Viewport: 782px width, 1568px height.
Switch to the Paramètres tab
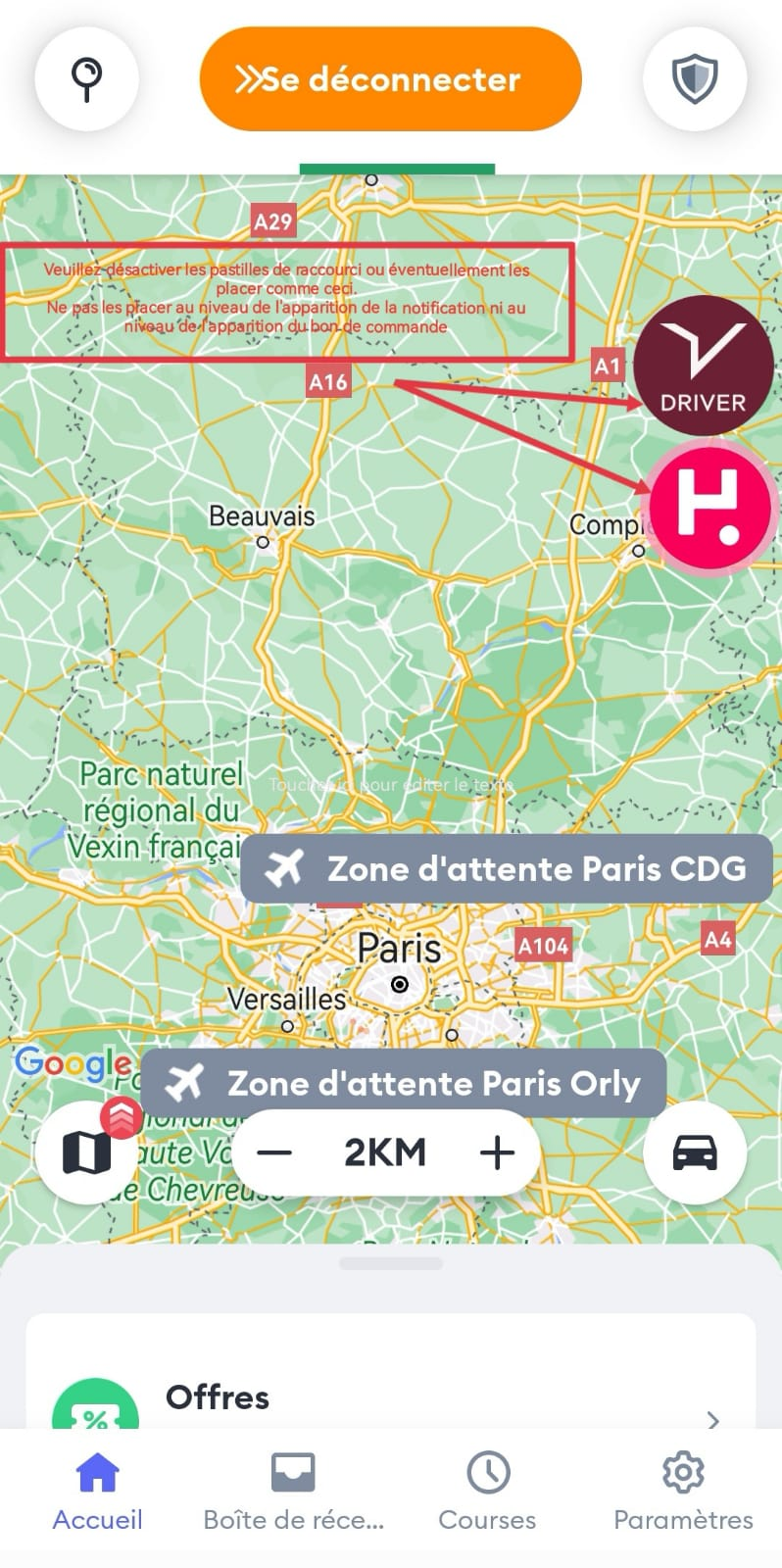(683, 1492)
